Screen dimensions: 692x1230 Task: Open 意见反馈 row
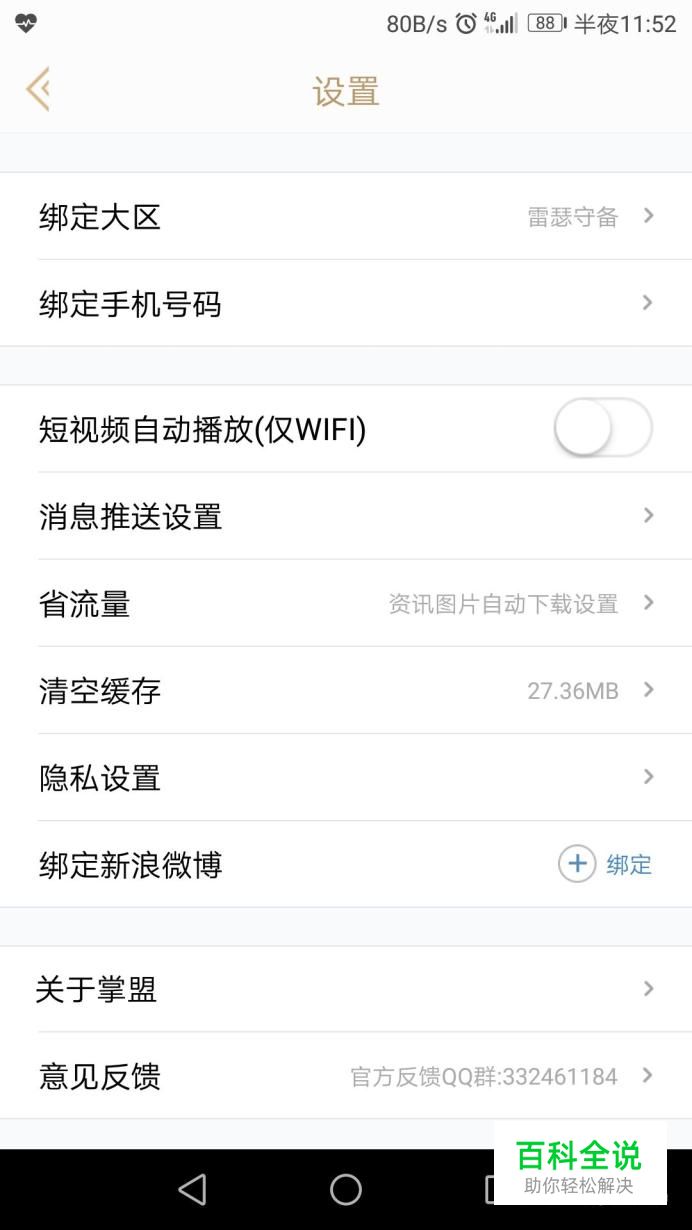pyautogui.click(x=346, y=1076)
